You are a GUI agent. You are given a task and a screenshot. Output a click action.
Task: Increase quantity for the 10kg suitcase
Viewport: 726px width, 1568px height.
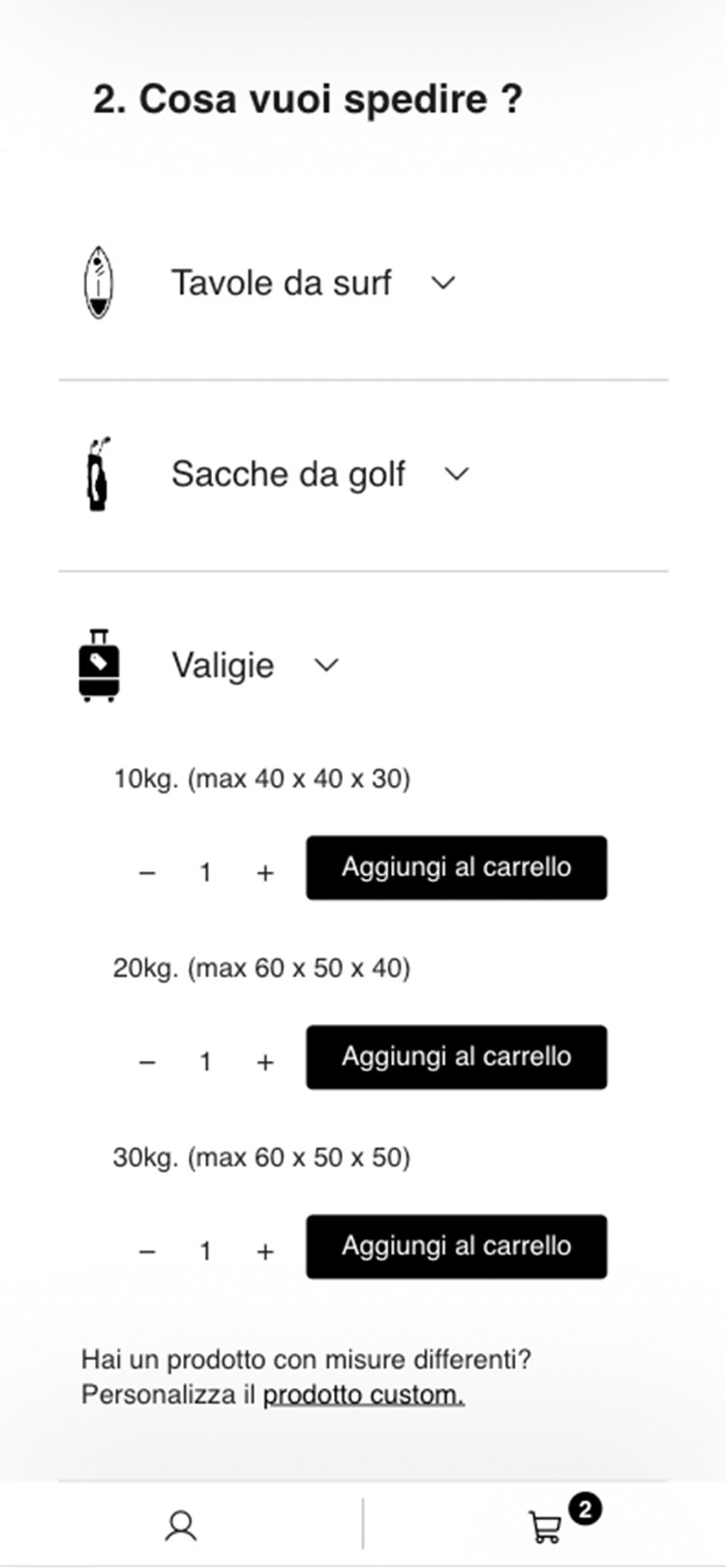[x=265, y=873]
